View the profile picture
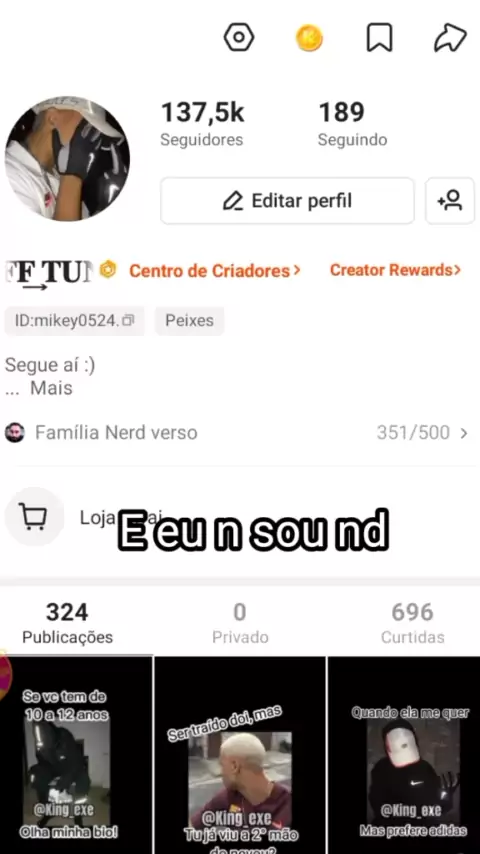Screen dimensions: 480x854 pyautogui.click(x=67, y=158)
